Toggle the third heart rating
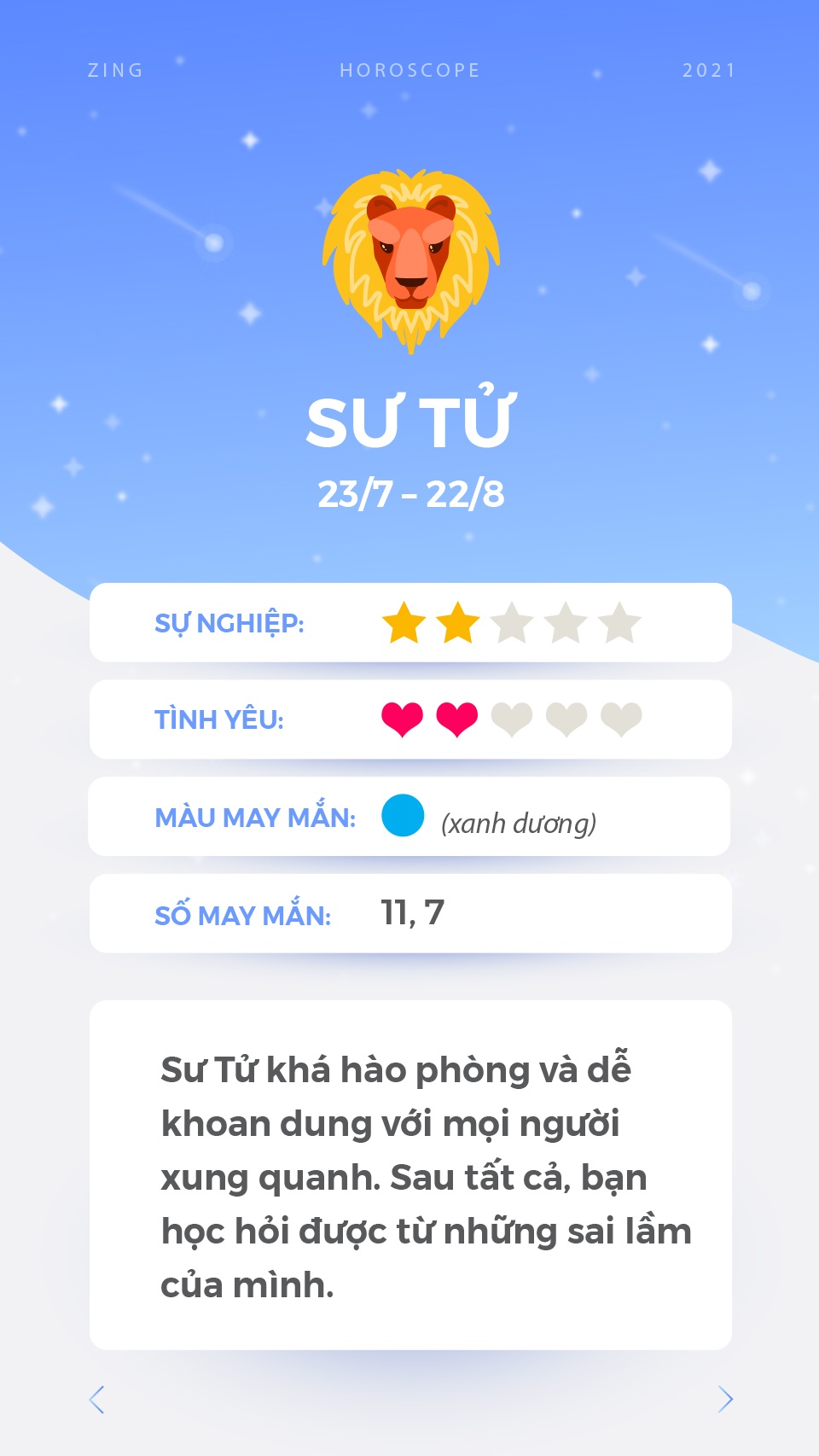Image resolution: width=819 pixels, height=1456 pixels. coord(509,719)
